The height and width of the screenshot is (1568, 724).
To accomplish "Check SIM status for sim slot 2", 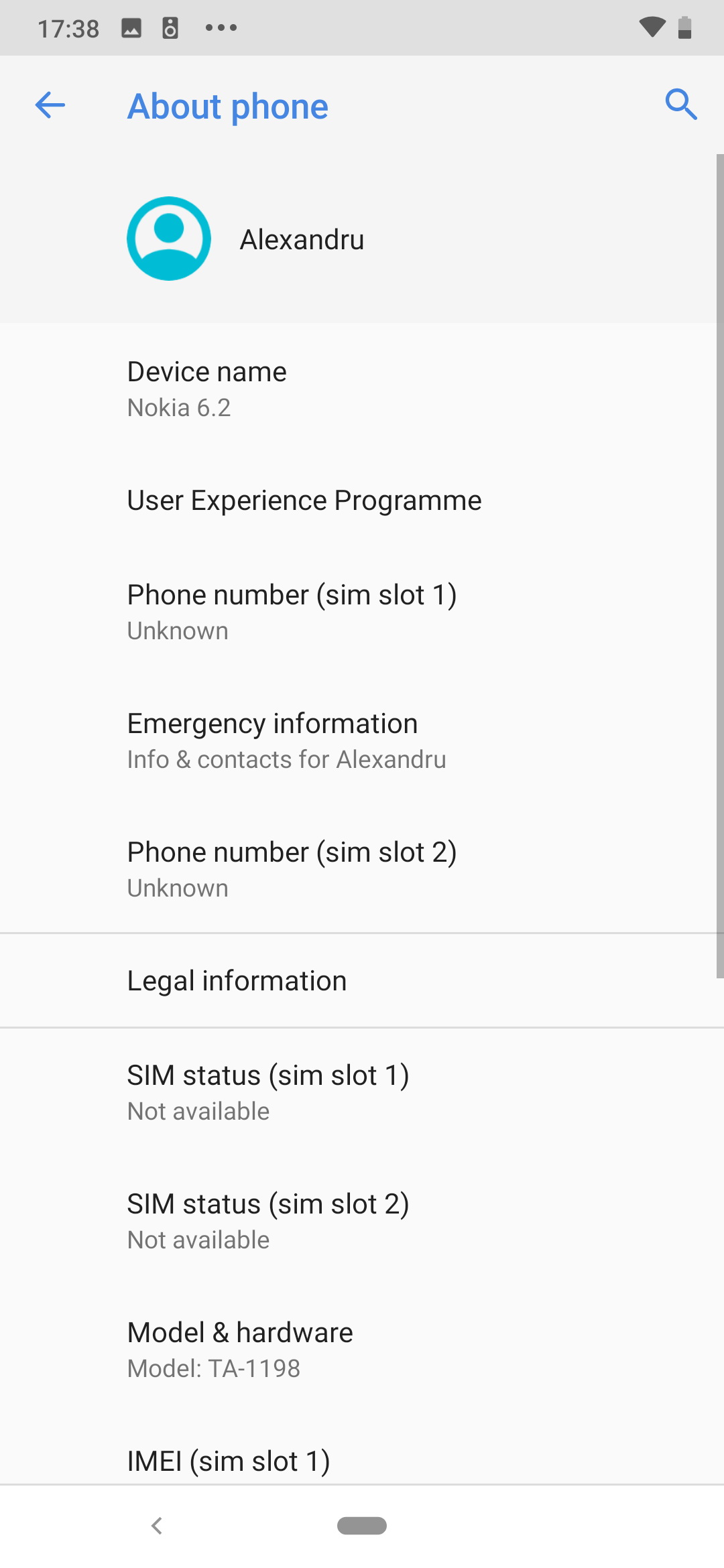I will 362,1221.
